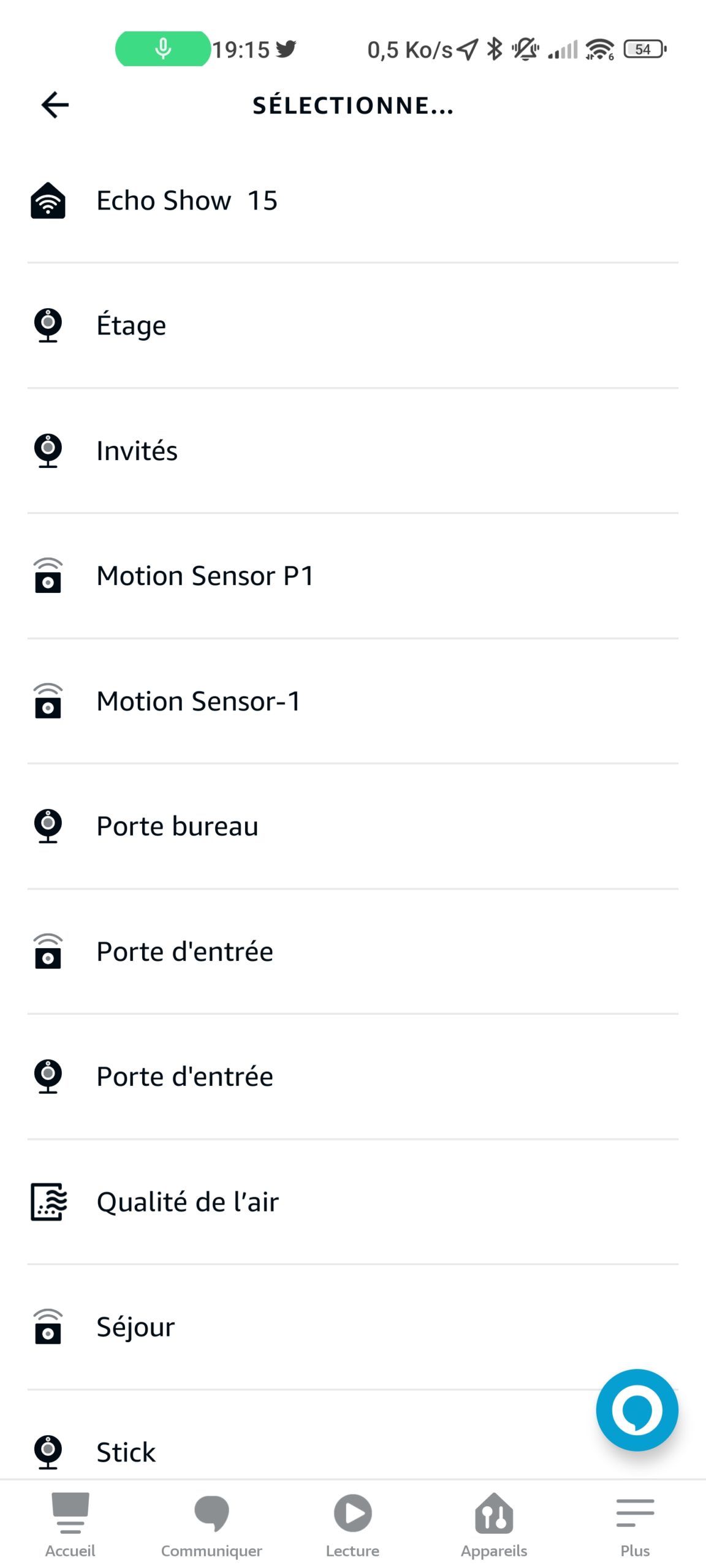The width and height of the screenshot is (706, 1568).
Task: Select the Invités camera
Action: point(353,451)
